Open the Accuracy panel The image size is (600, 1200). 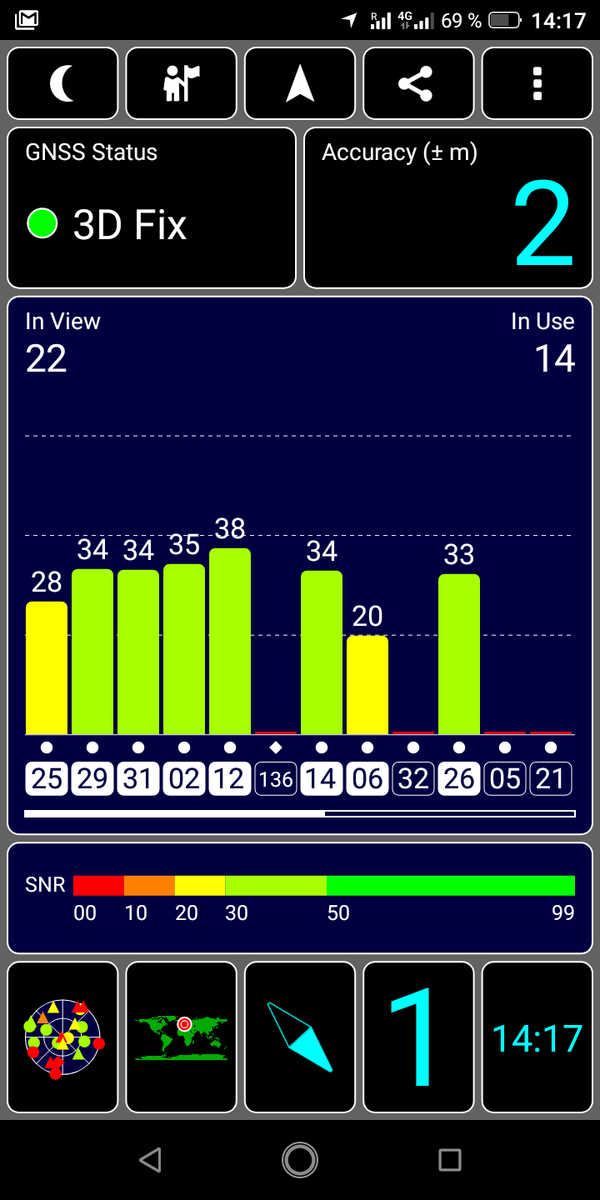pos(448,208)
